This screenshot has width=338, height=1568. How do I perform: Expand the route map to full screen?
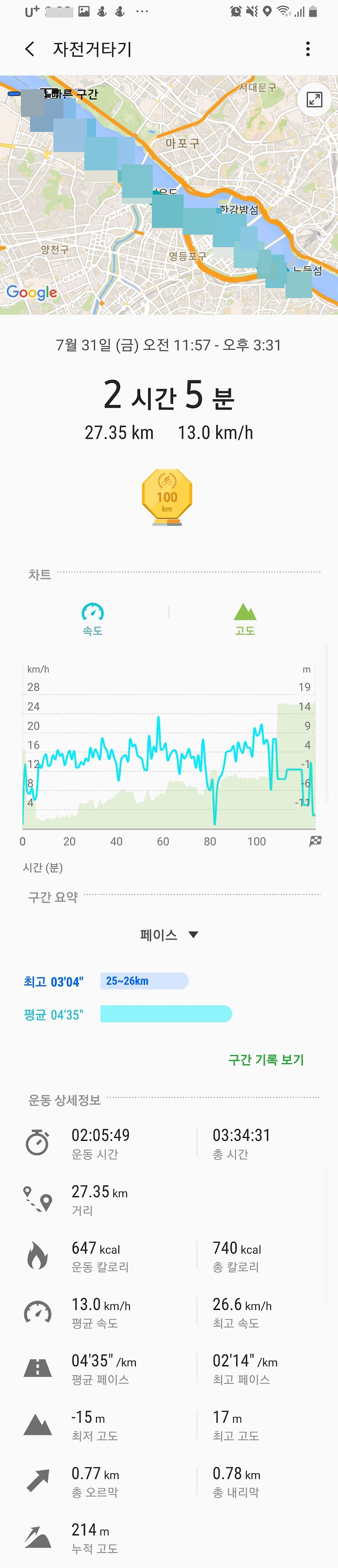(x=314, y=99)
